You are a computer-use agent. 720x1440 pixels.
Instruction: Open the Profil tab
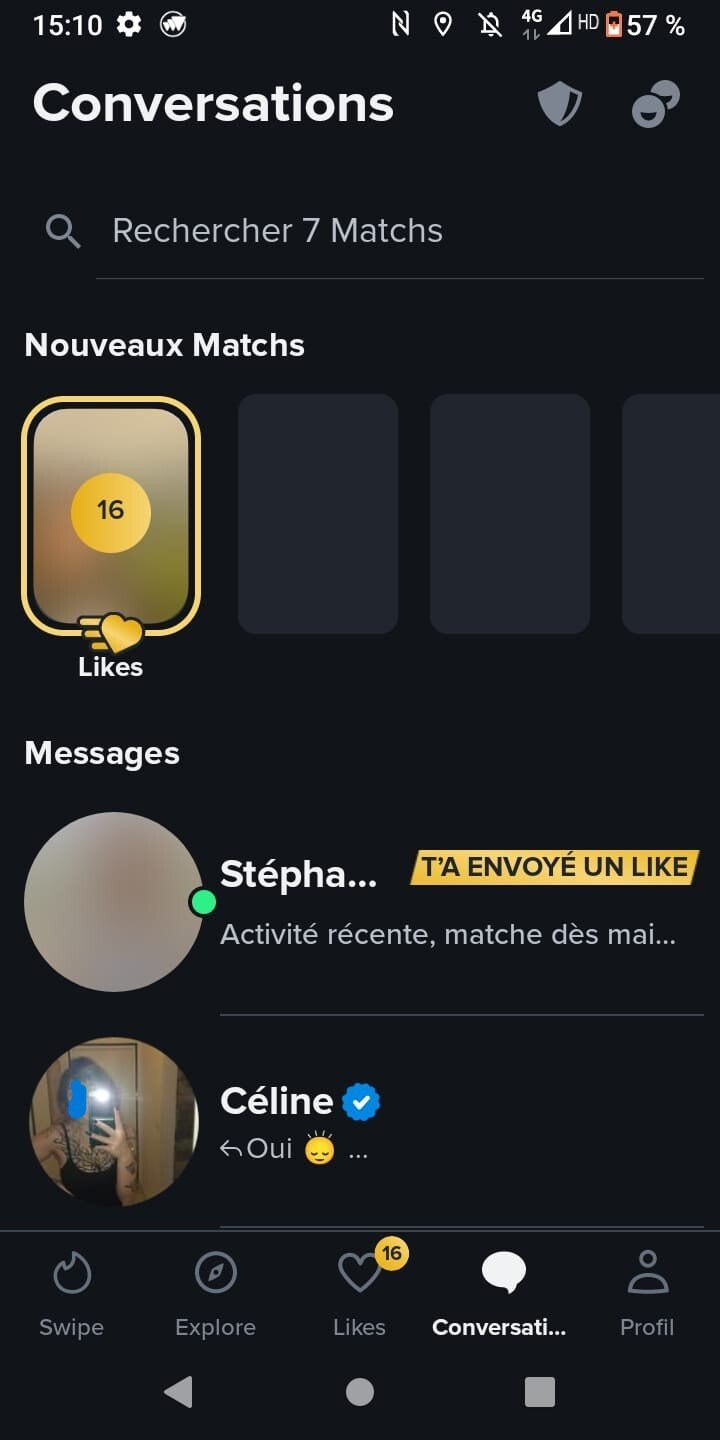647,1294
